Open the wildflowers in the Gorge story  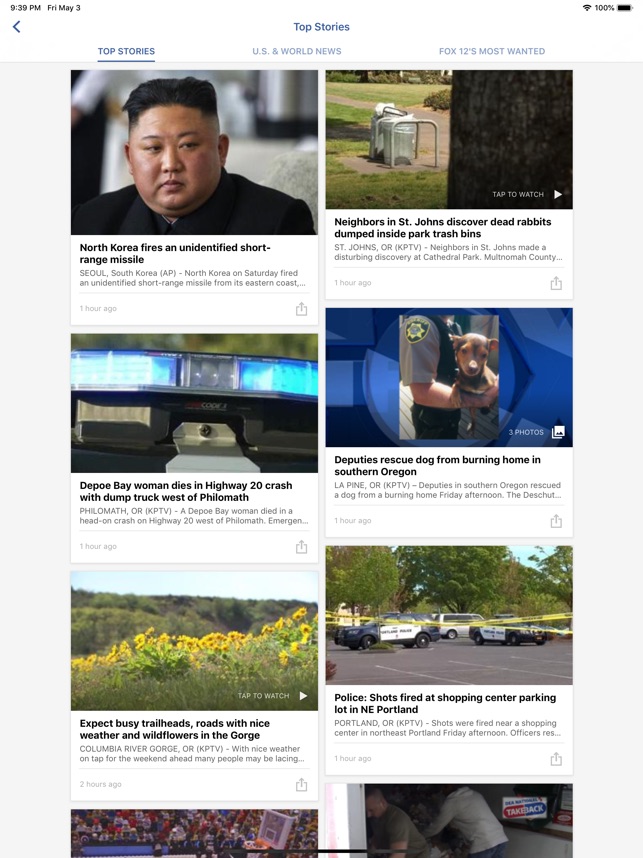[175, 729]
